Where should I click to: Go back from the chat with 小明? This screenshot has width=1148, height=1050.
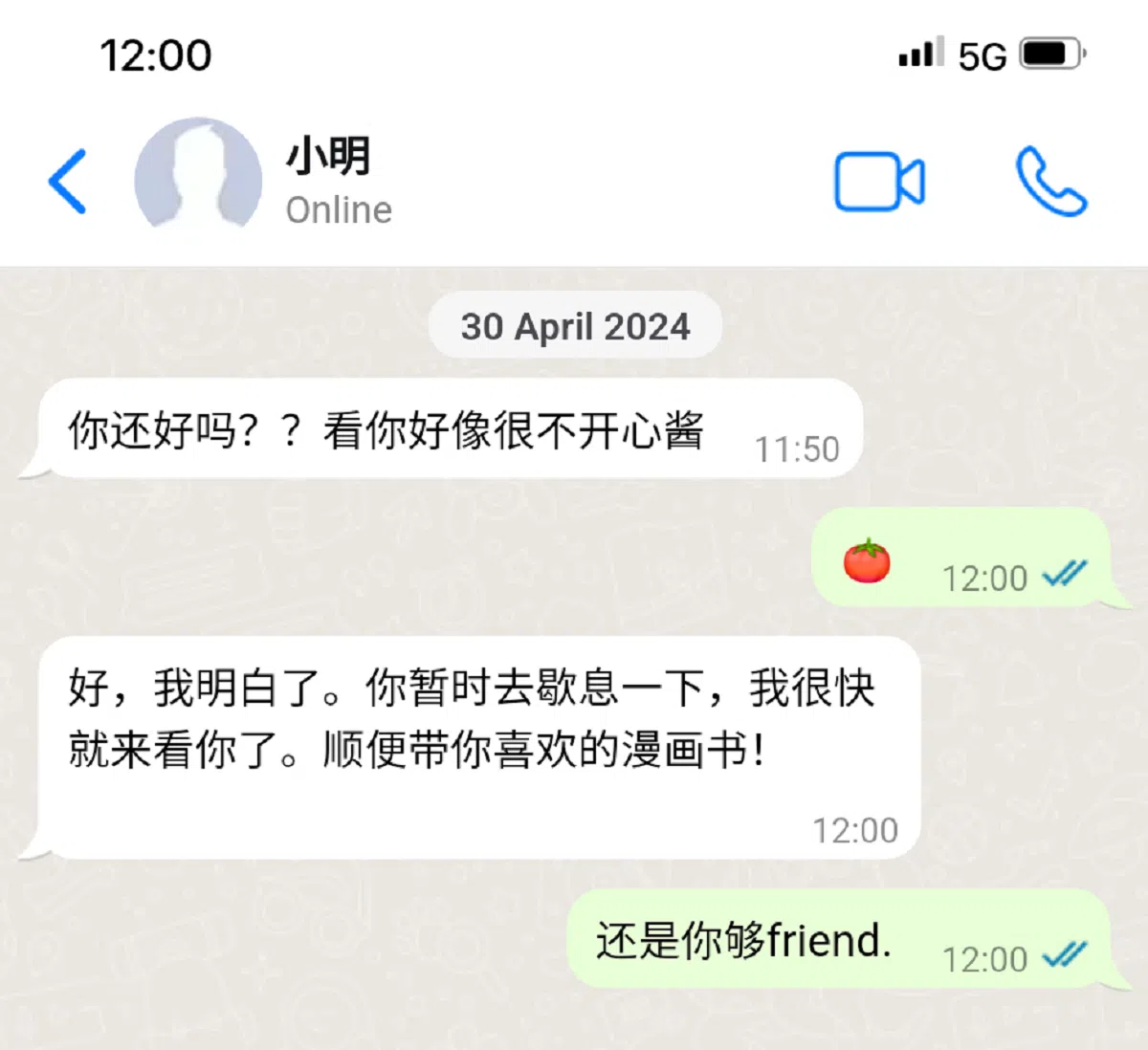tap(68, 181)
